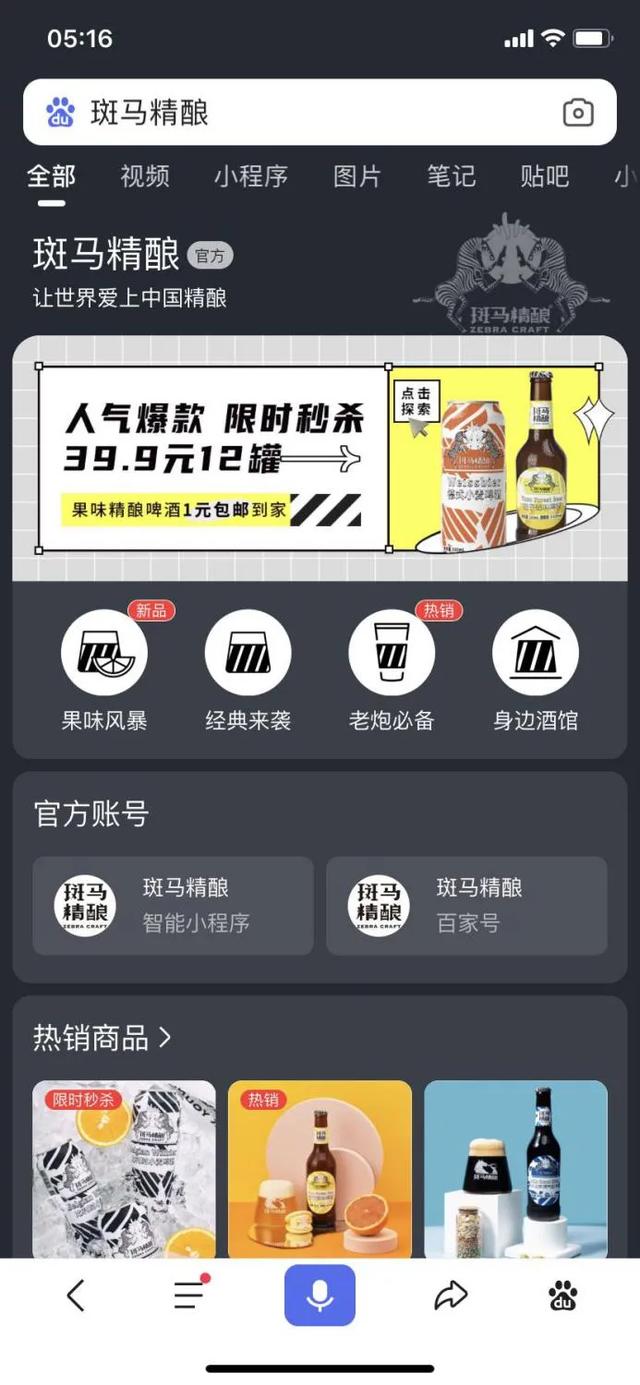This screenshot has width=640, height=1385.
Task: Start voice search with the microphone
Action: click(x=320, y=1295)
